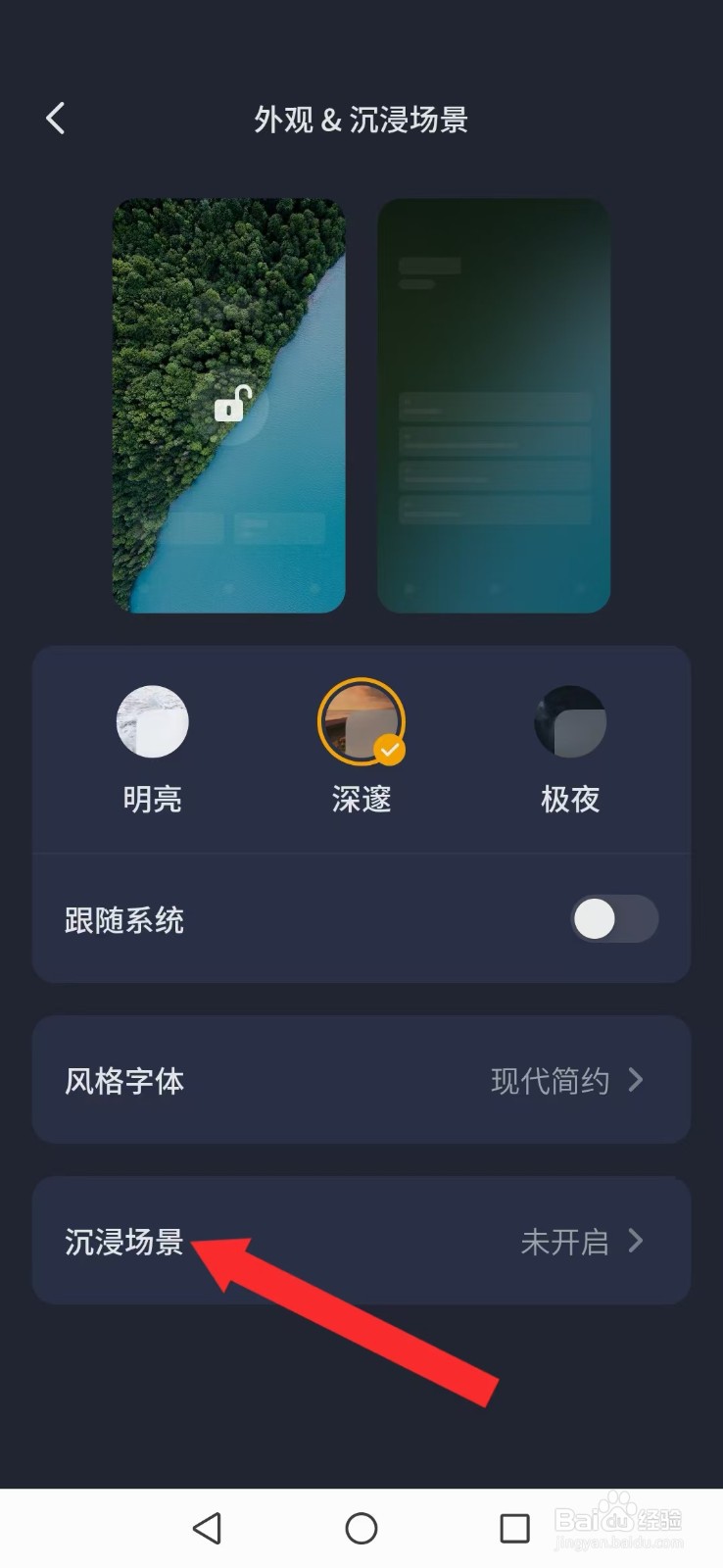Tap the back arrow at top left

(55, 118)
